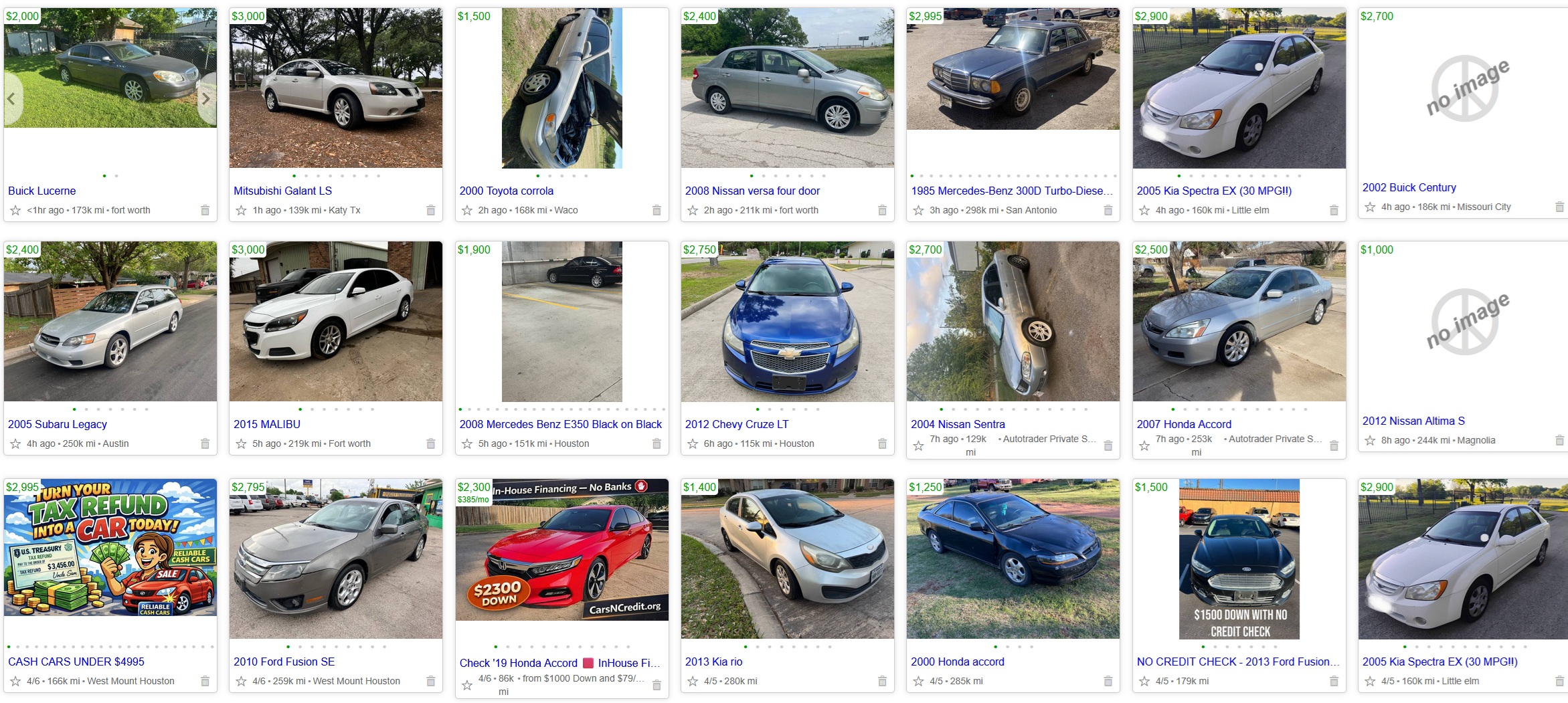View the 2012 Chevy Cruze LT photo
The width and height of the screenshot is (1568, 703).
787,321
